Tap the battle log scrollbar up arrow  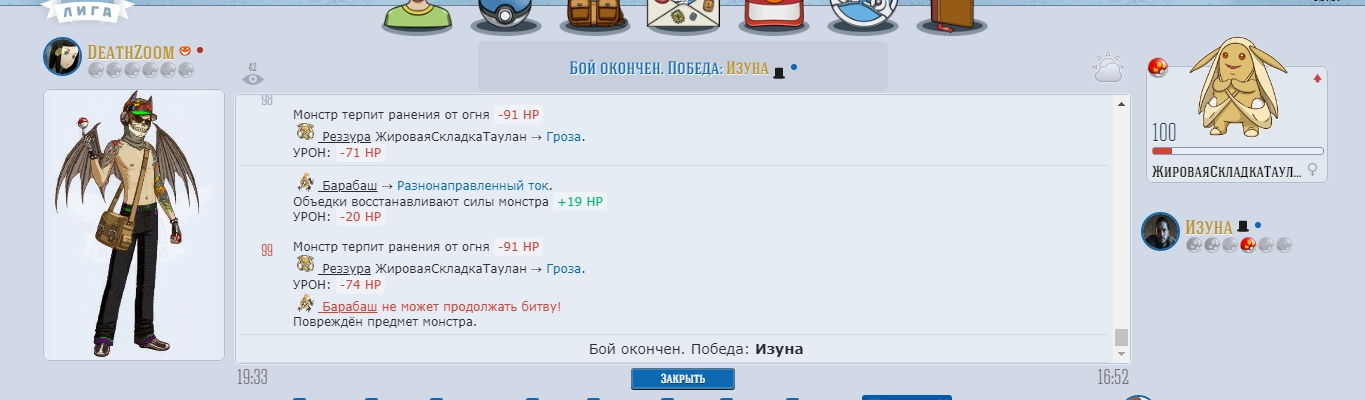[x=1121, y=103]
